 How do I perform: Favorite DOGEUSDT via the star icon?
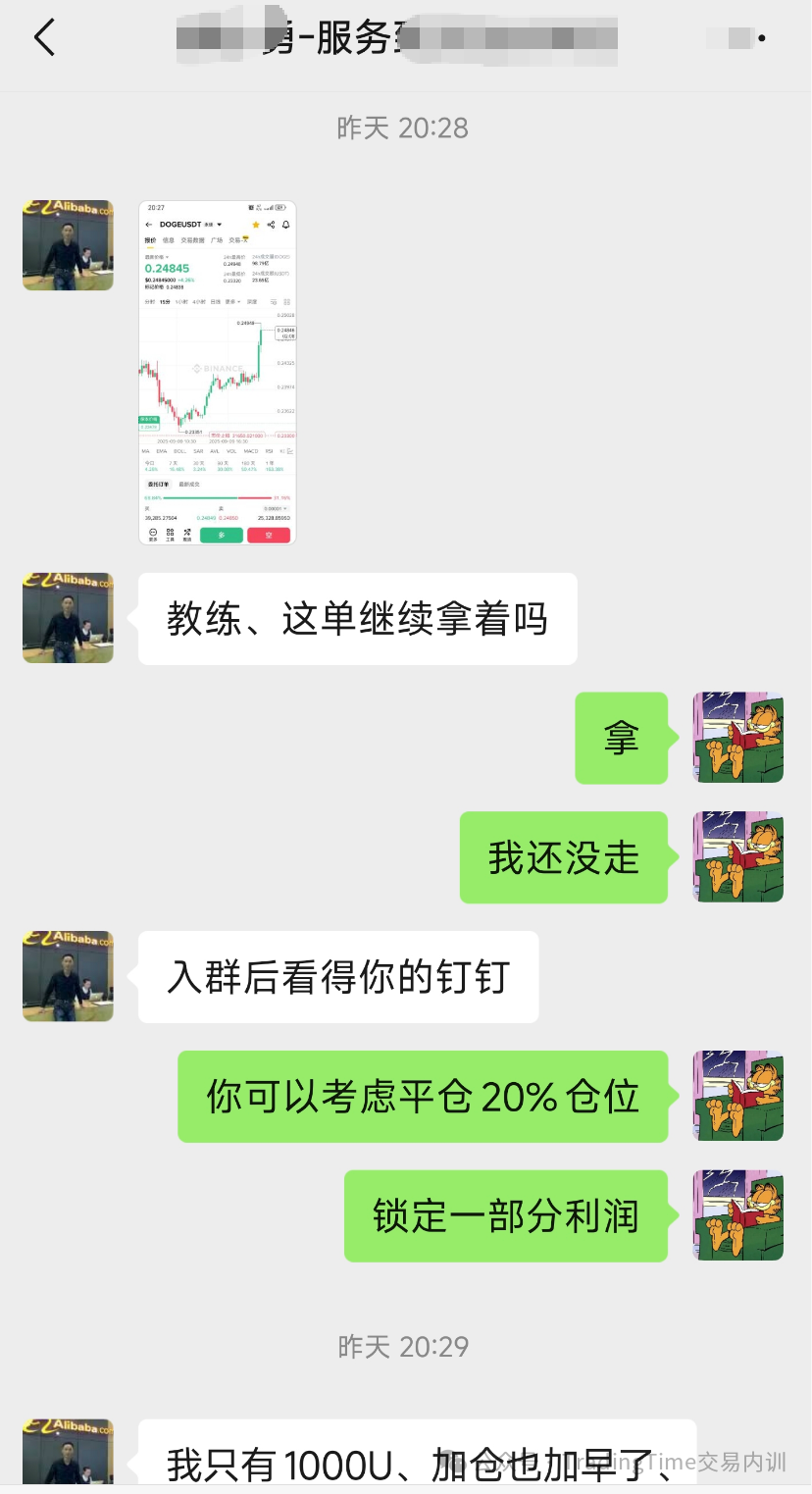click(x=256, y=225)
